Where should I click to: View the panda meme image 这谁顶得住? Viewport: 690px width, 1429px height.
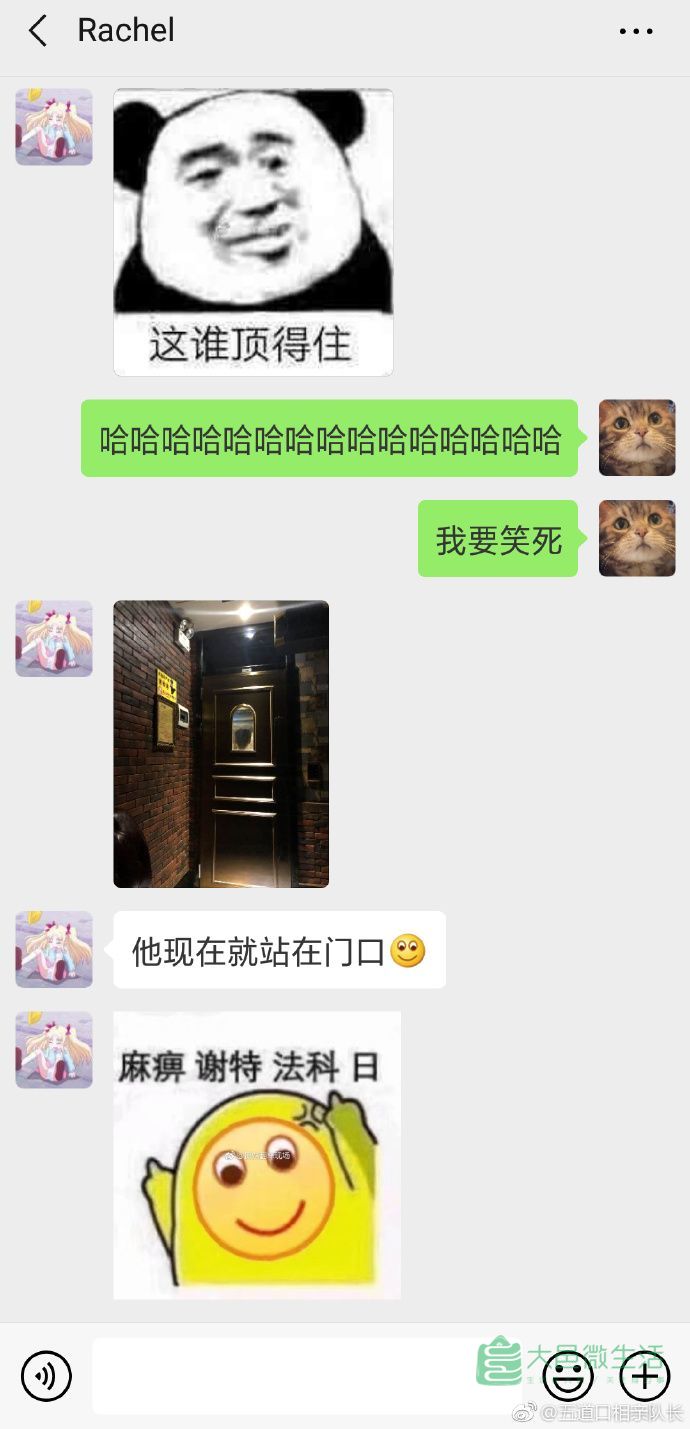coord(253,232)
